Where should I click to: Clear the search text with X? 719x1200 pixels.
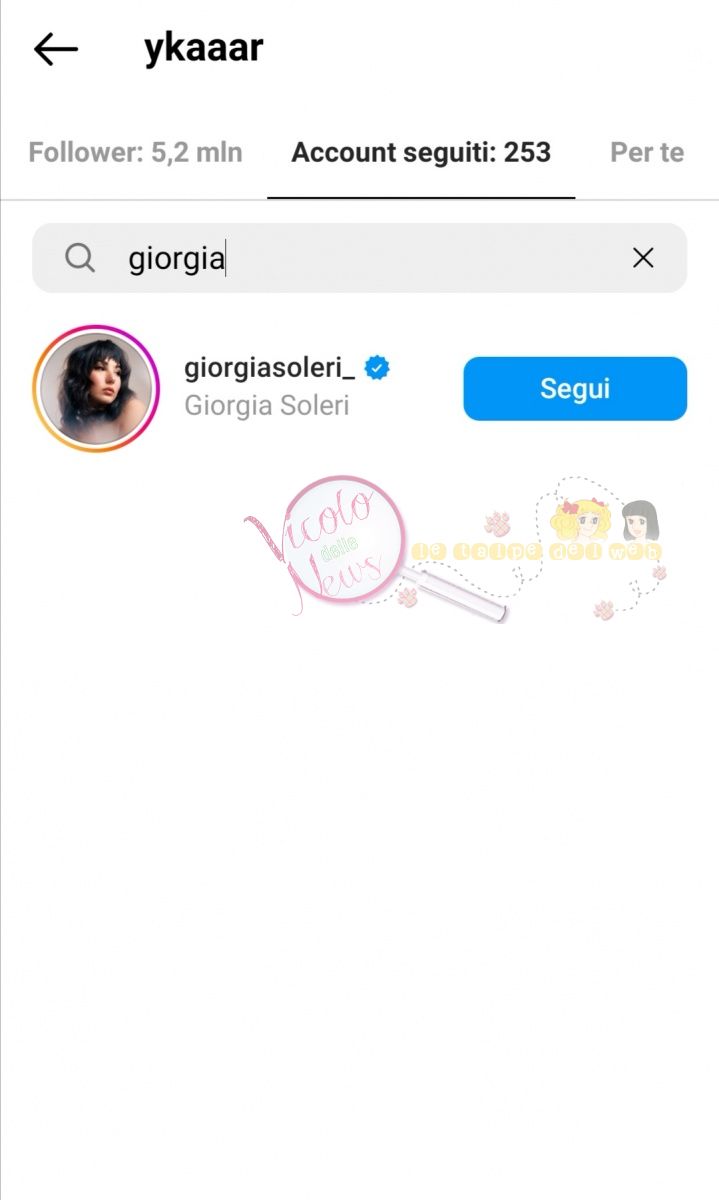[643, 259]
